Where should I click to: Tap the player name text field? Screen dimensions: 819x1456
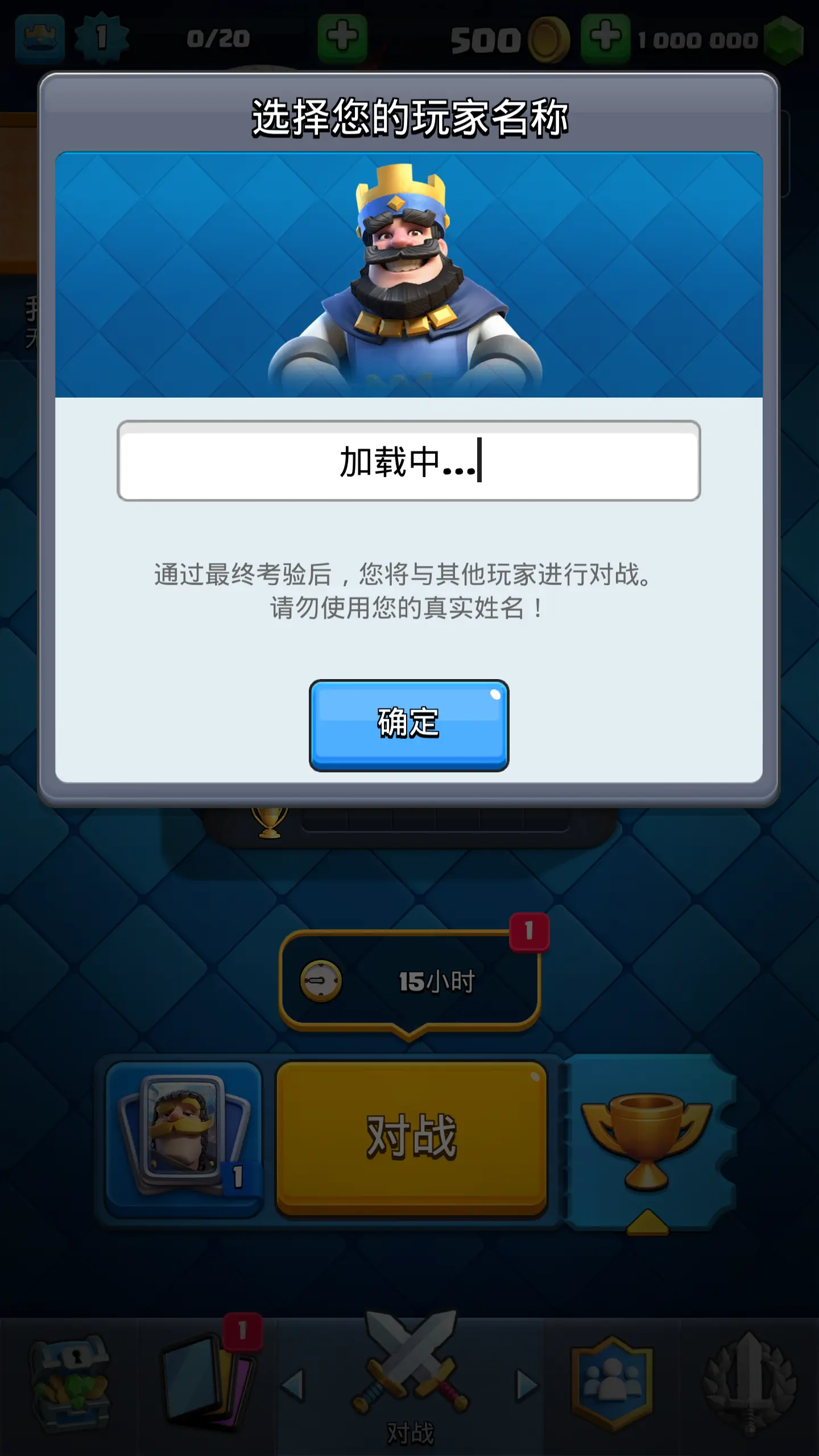408,461
